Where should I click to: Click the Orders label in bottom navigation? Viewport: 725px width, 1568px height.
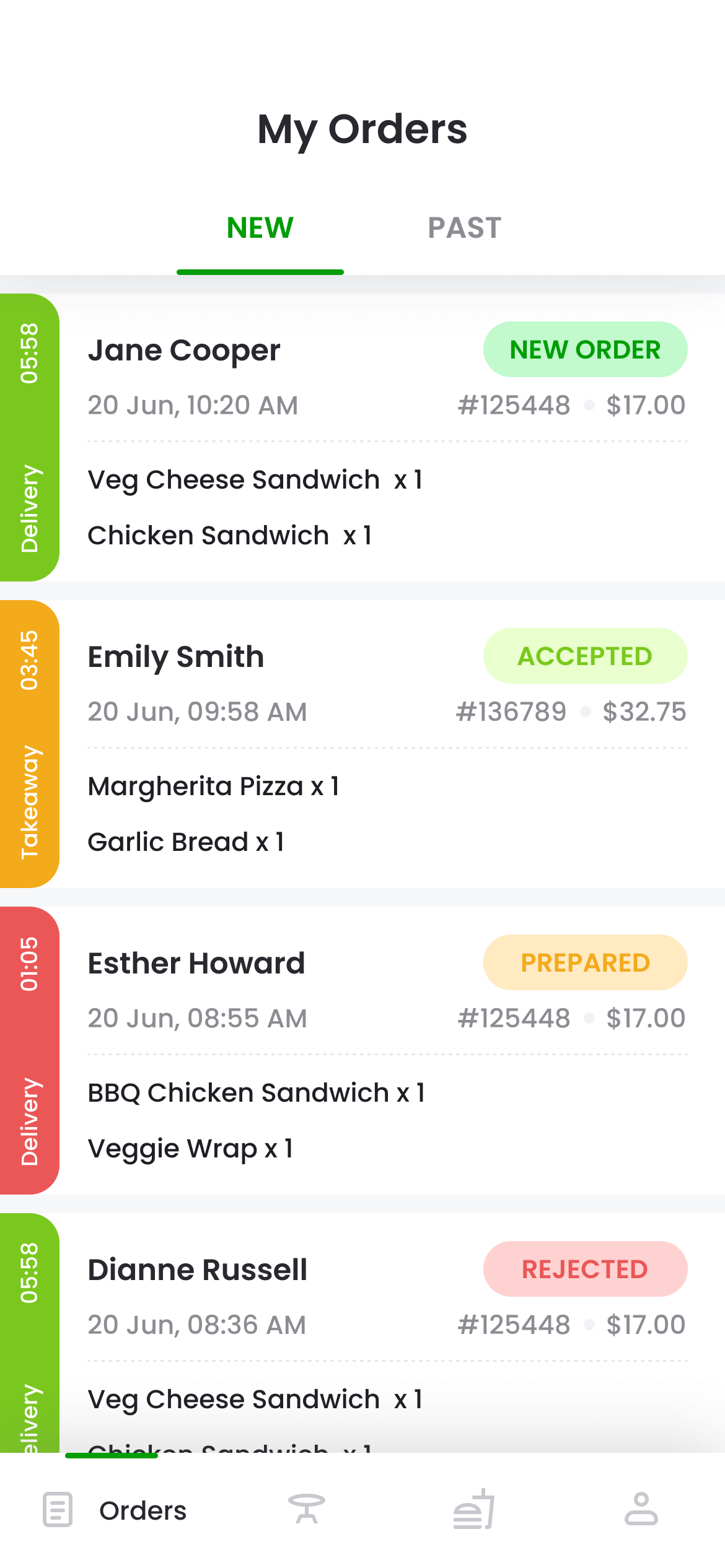pos(143,1509)
